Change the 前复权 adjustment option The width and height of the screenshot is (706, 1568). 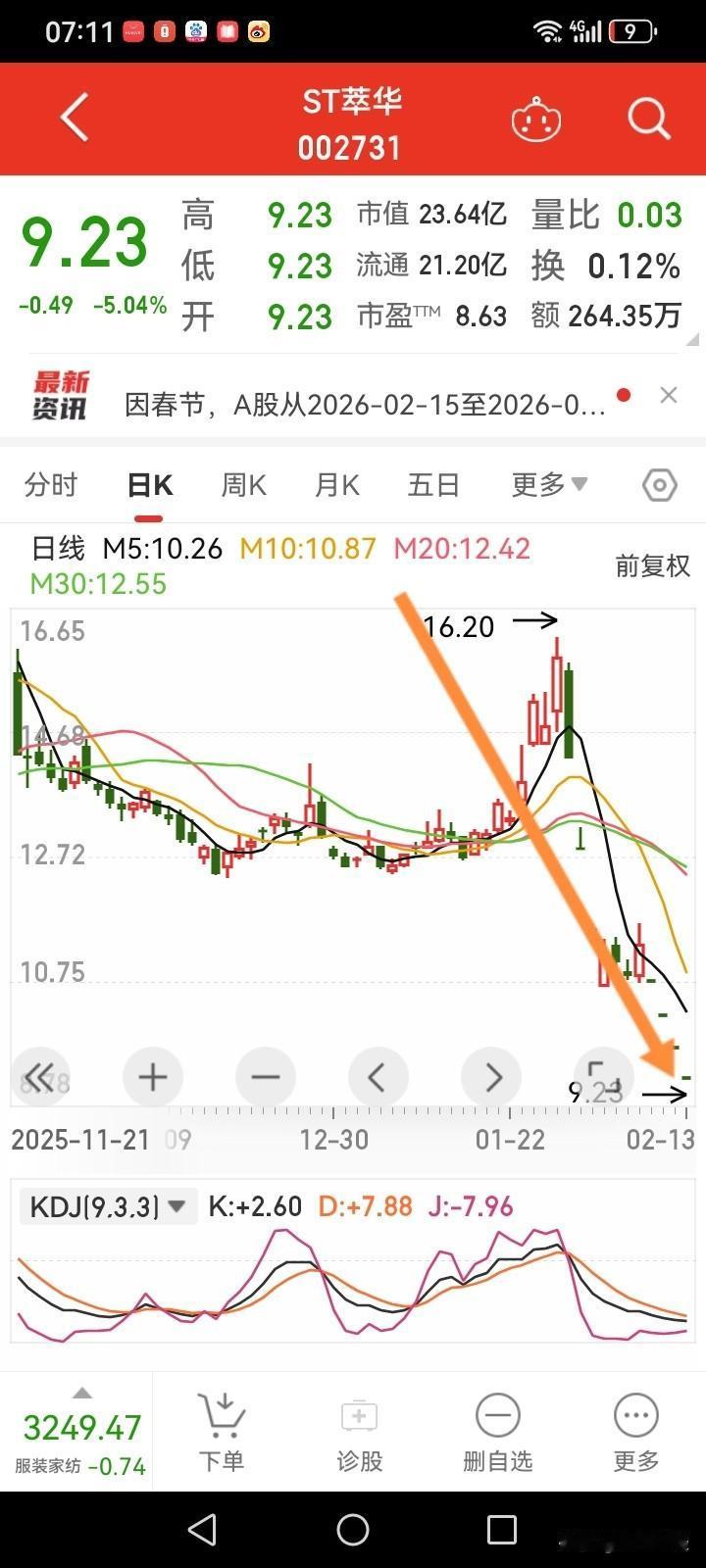click(652, 565)
